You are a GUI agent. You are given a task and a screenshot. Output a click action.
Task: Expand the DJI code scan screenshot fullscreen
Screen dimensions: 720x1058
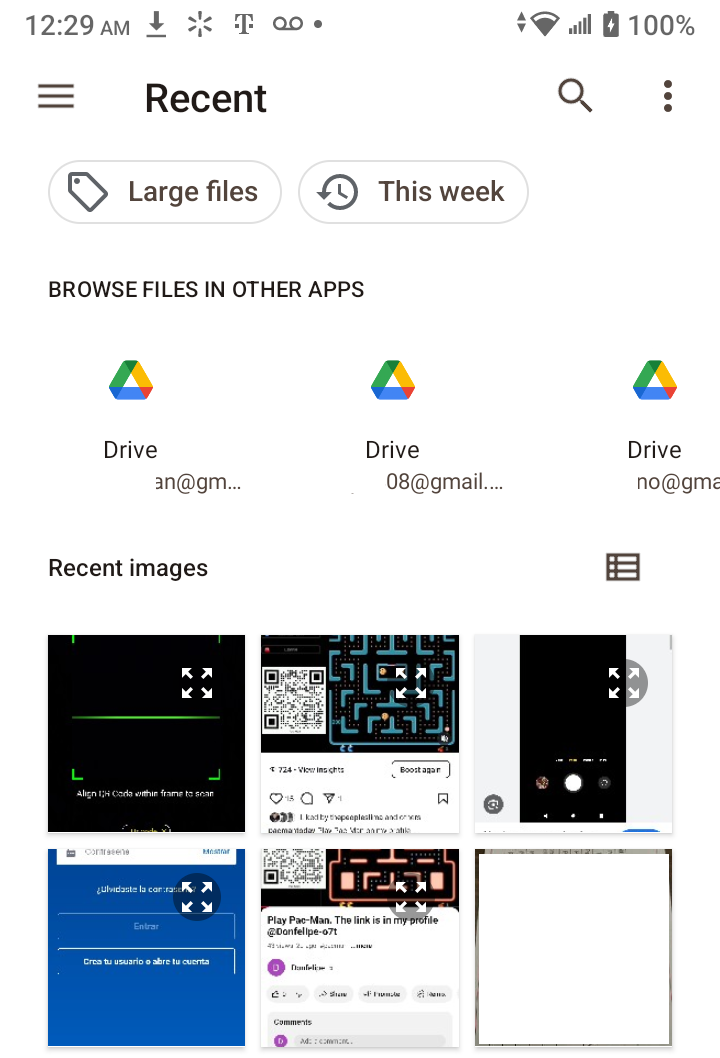coord(197,684)
